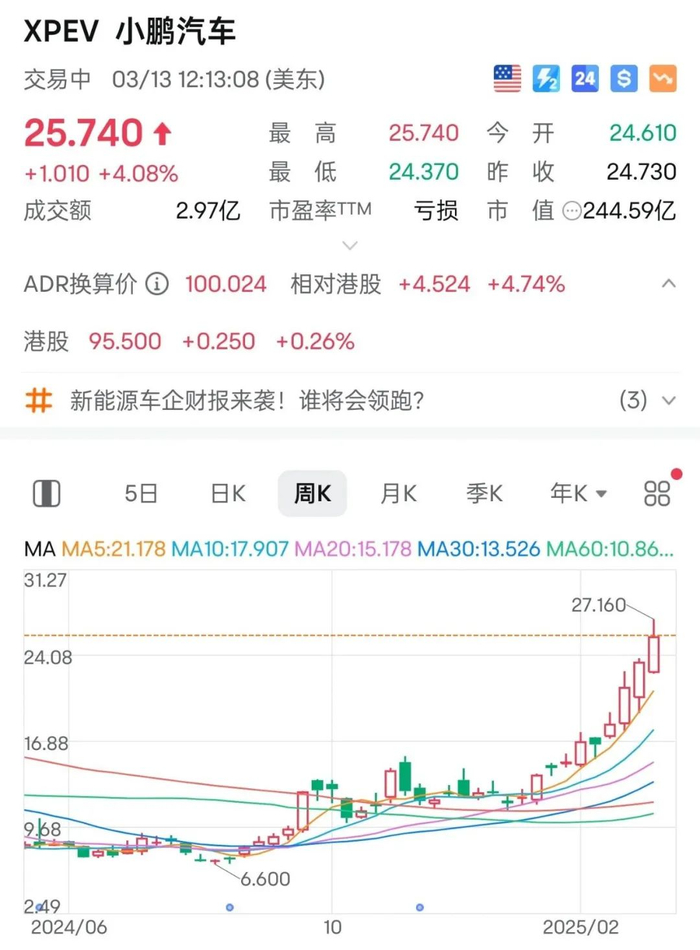Switch to the 日K chart tab

point(228,493)
